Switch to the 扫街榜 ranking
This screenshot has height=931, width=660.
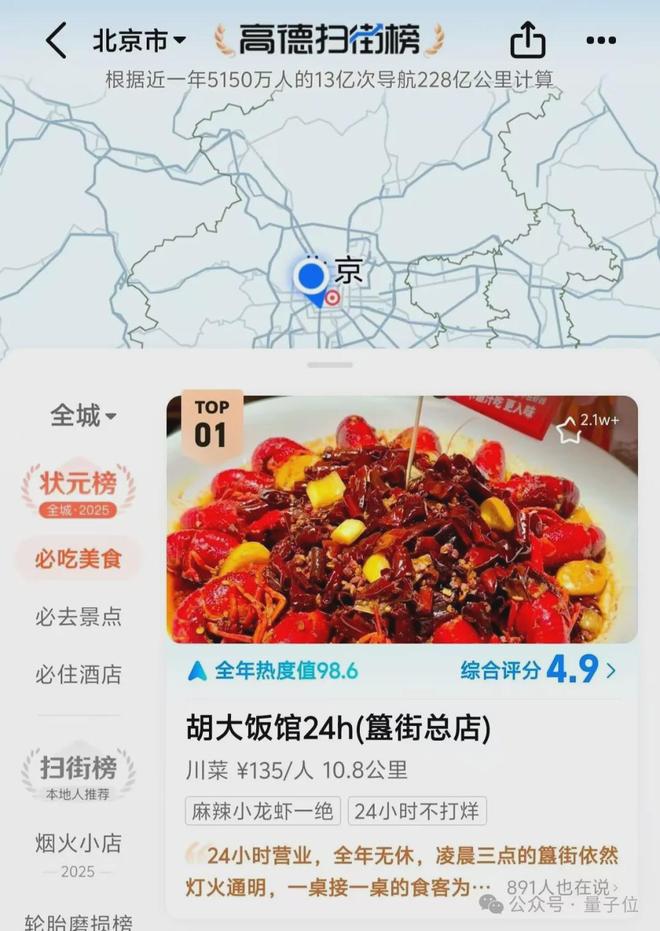point(78,773)
